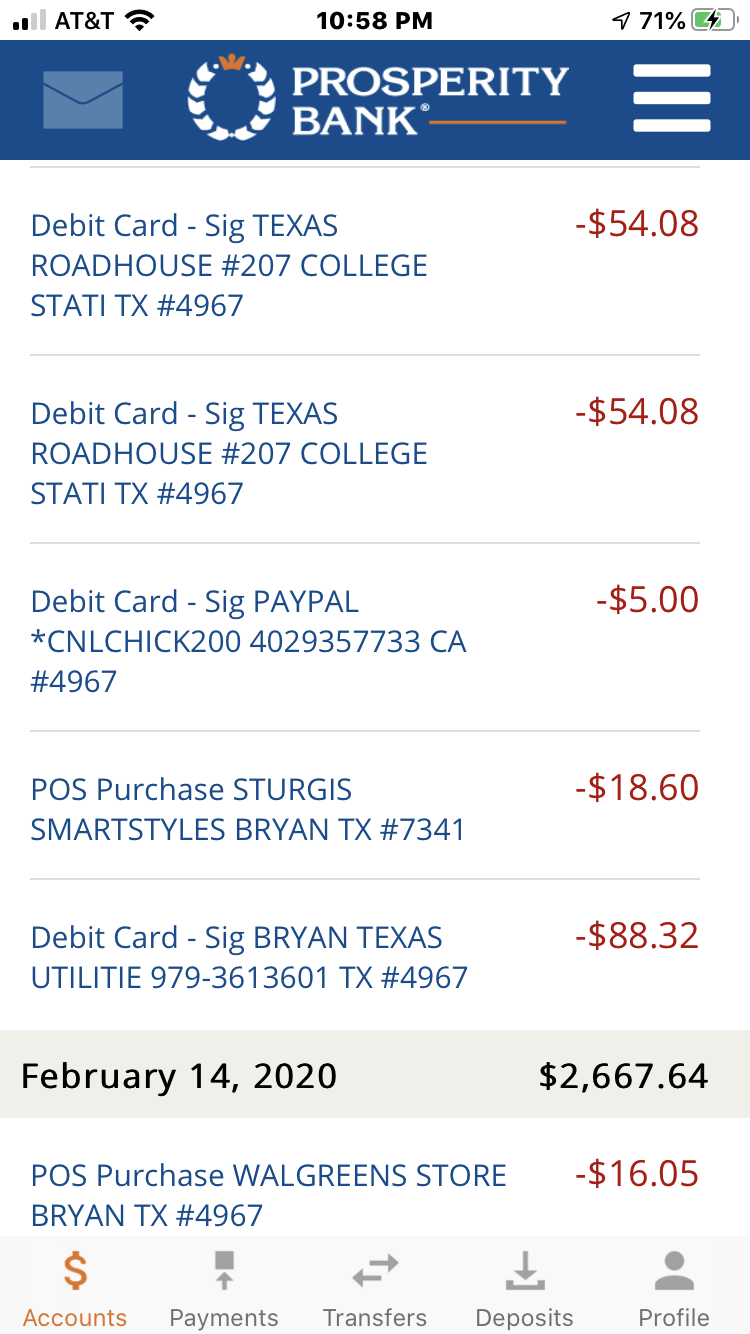
Task: Tap the Profile tab
Action: point(674,1289)
